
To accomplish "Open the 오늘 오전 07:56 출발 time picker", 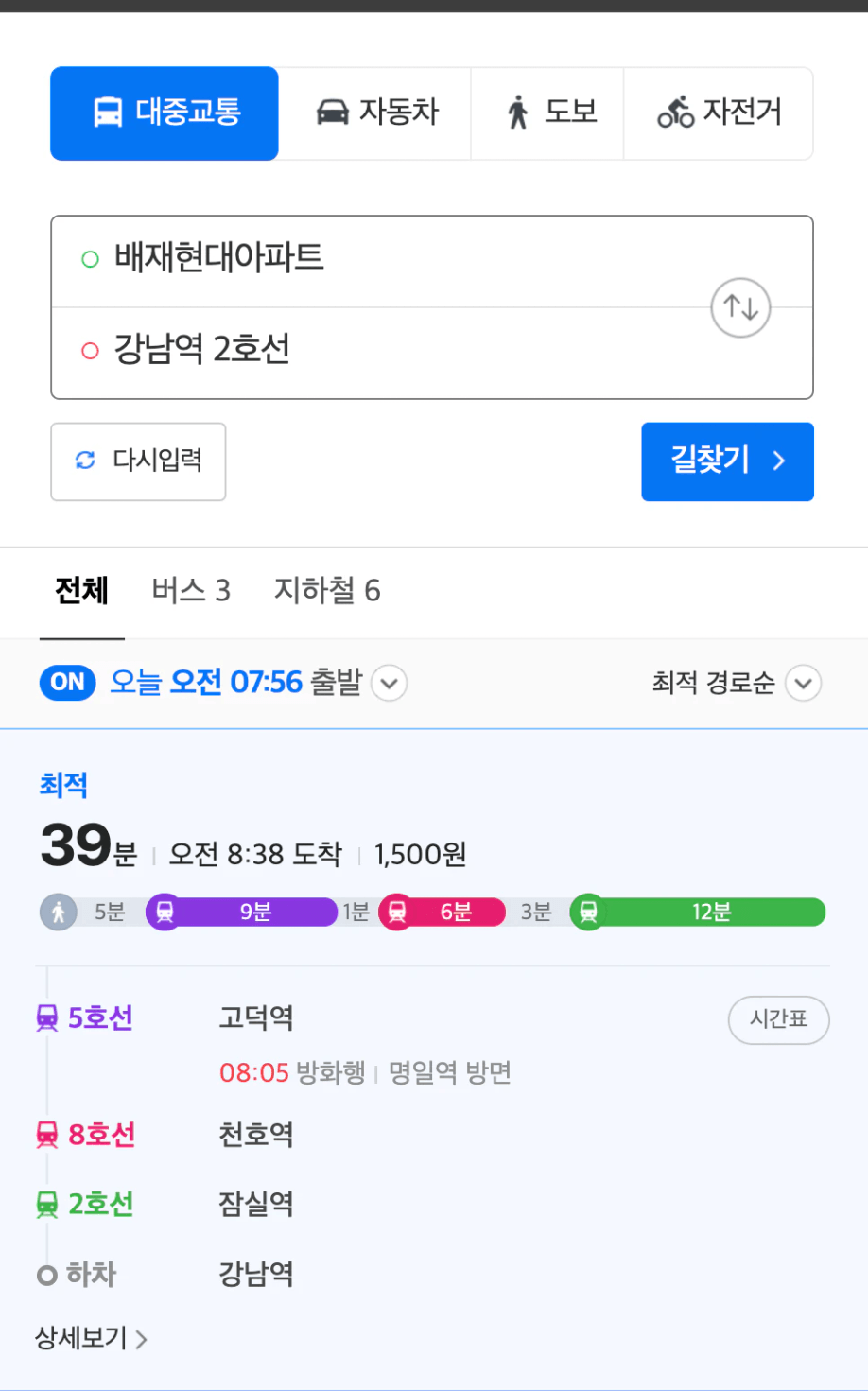I will (257, 683).
